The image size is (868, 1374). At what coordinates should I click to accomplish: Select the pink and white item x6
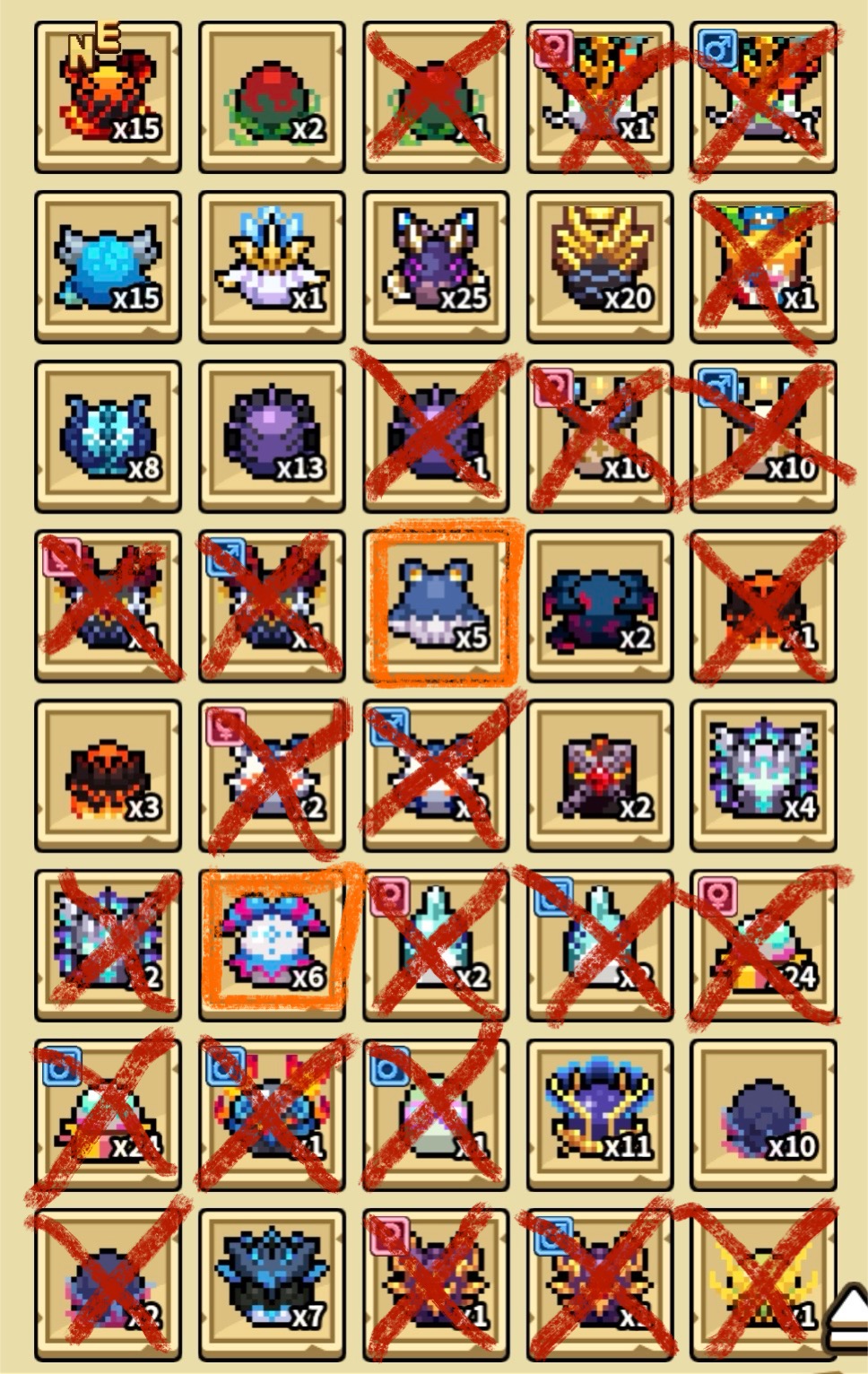click(x=271, y=944)
